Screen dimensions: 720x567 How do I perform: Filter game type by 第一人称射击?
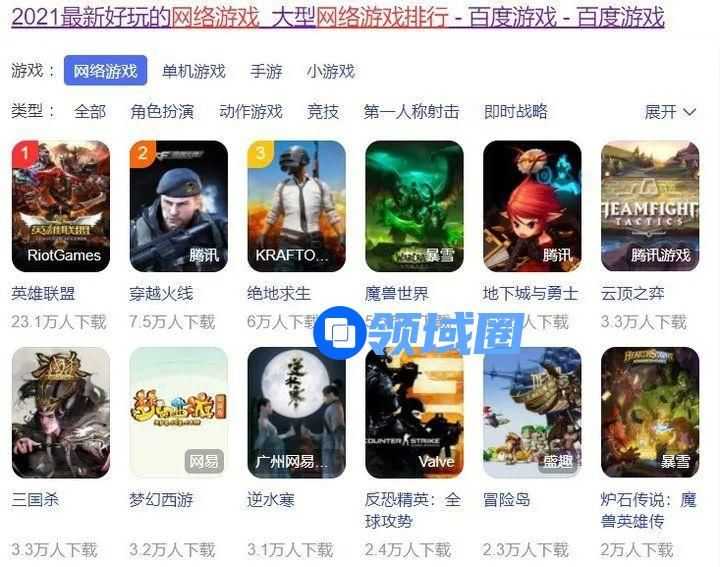click(x=411, y=111)
